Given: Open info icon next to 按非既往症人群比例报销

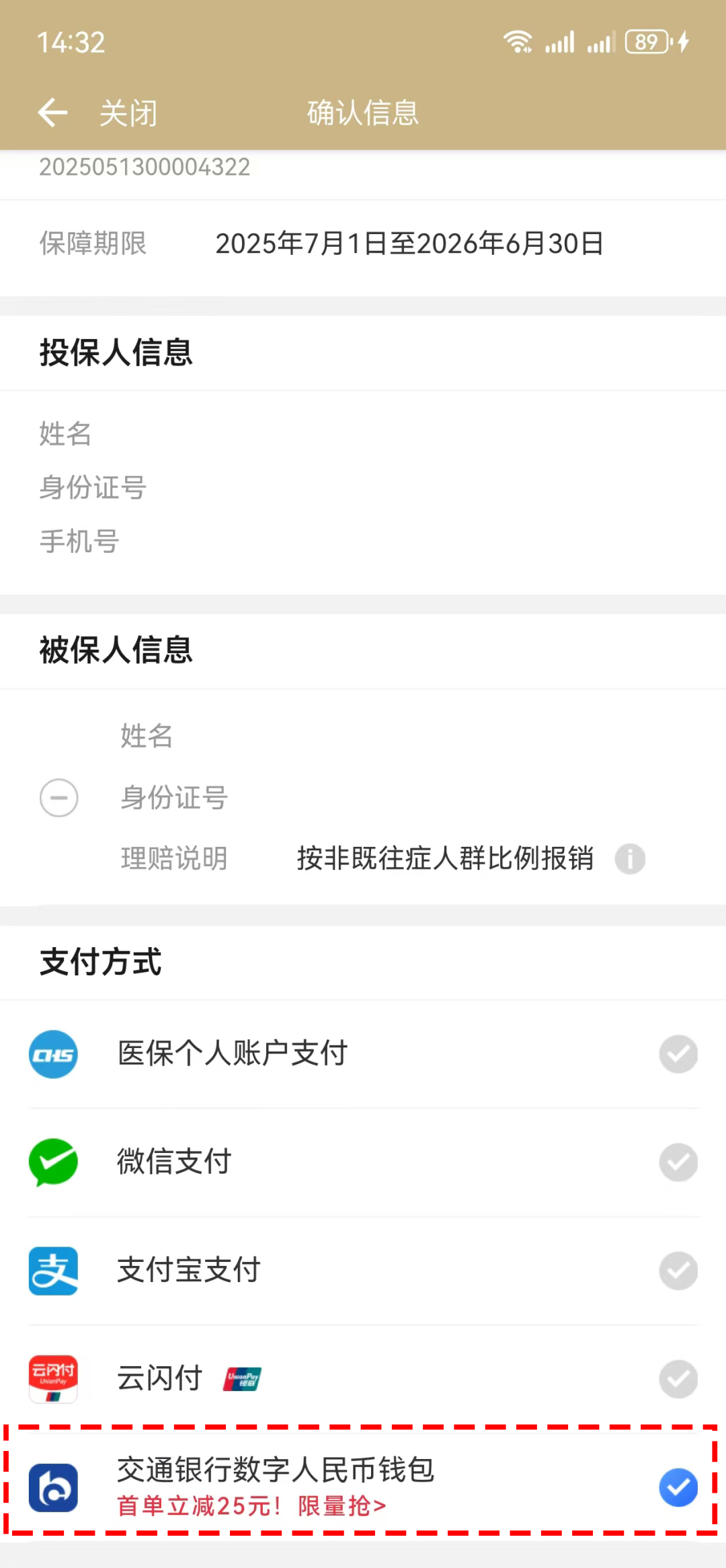Looking at the screenshot, I should pyautogui.click(x=630, y=859).
